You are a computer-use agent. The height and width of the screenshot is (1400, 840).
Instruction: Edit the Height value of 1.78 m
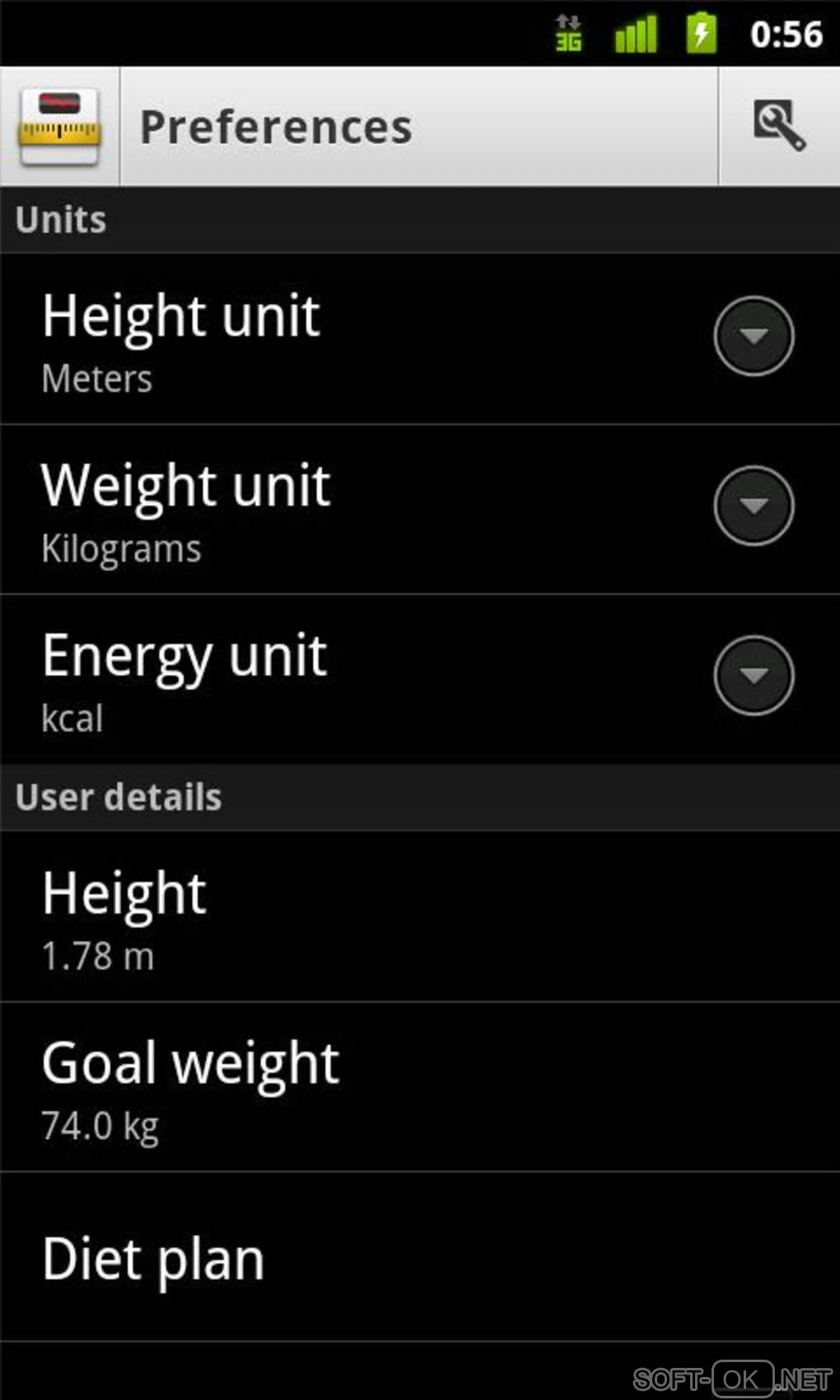coord(420,917)
